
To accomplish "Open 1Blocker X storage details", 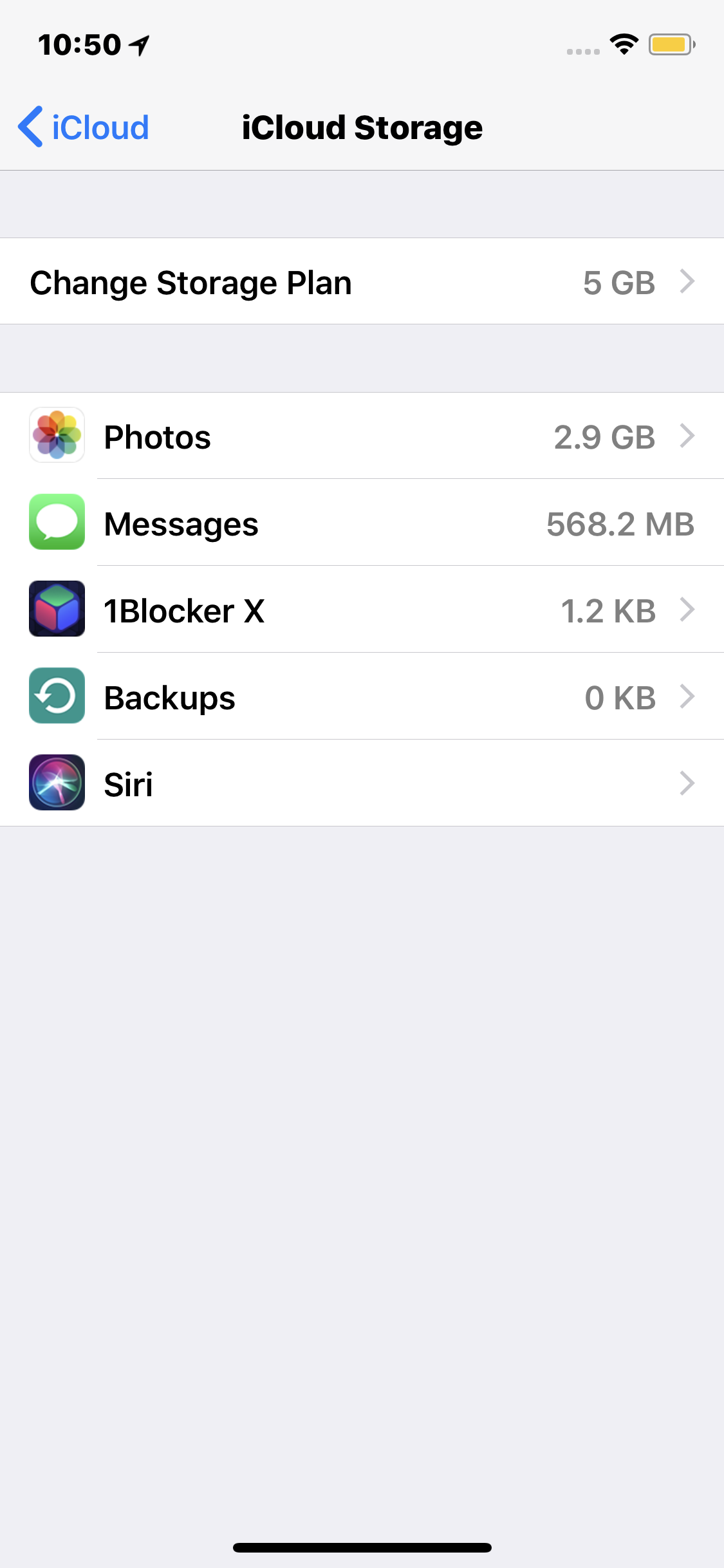I will 362,610.
